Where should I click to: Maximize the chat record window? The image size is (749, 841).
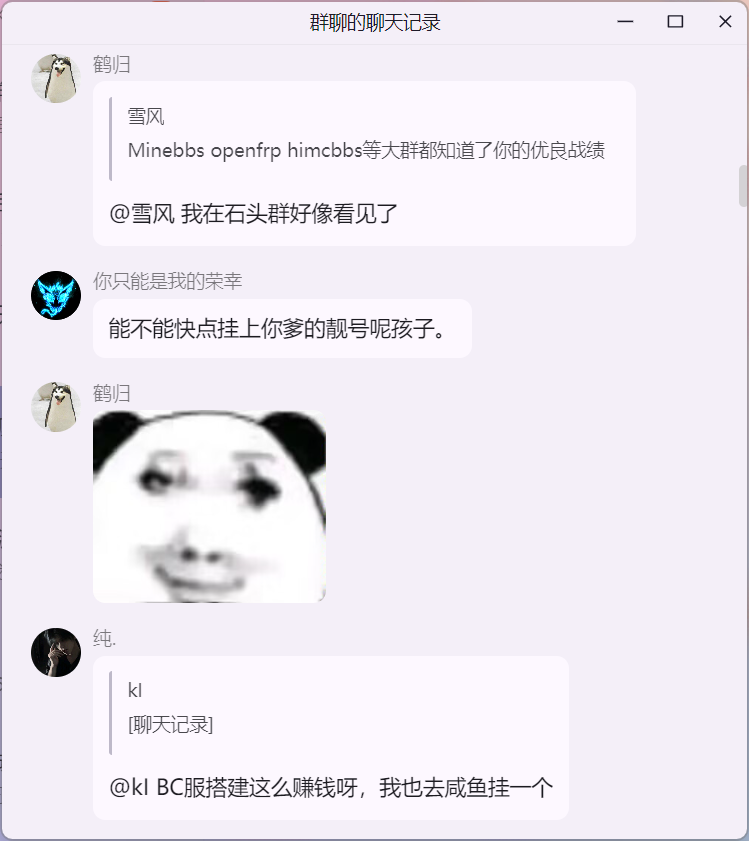coord(675,22)
